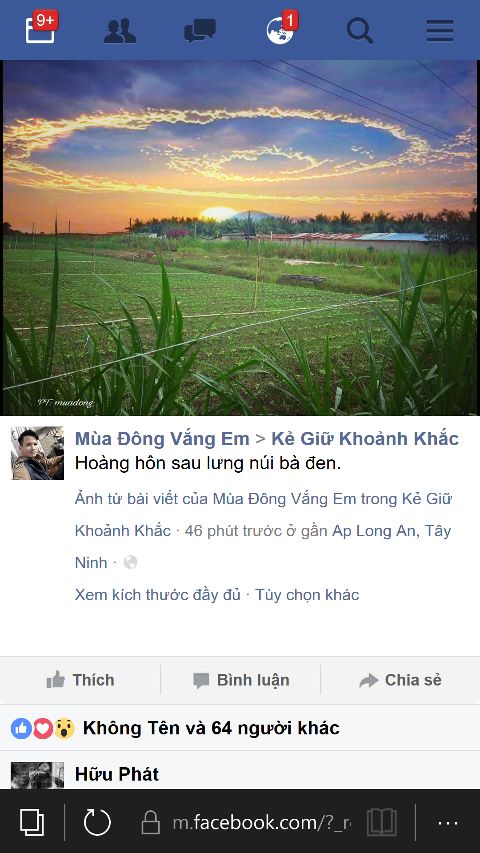Viewport: 480px width, 853px height.
Task: Open the browser's three-dot menu
Action: 448,824
